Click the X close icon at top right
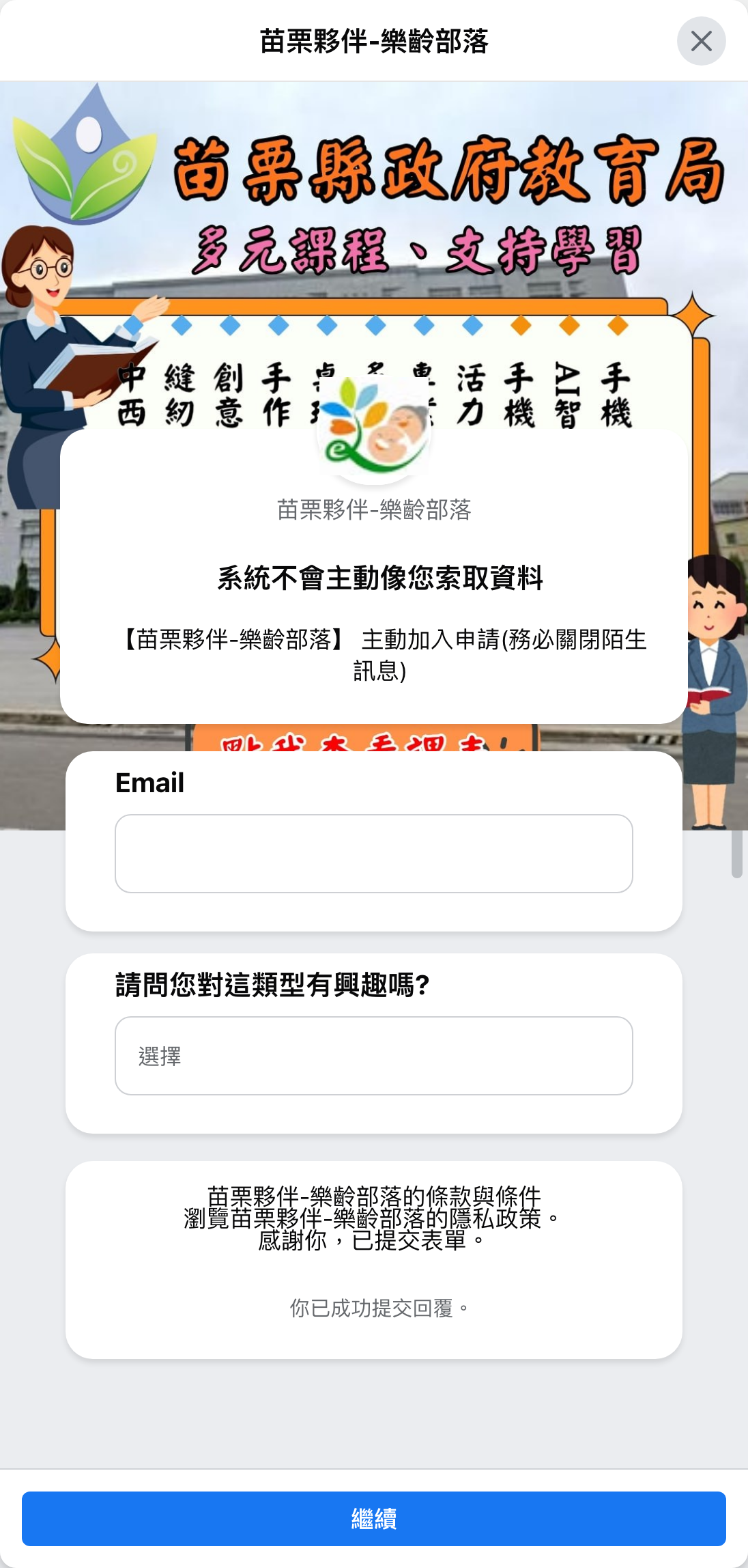This screenshot has width=748, height=1568. [x=702, y=42]
